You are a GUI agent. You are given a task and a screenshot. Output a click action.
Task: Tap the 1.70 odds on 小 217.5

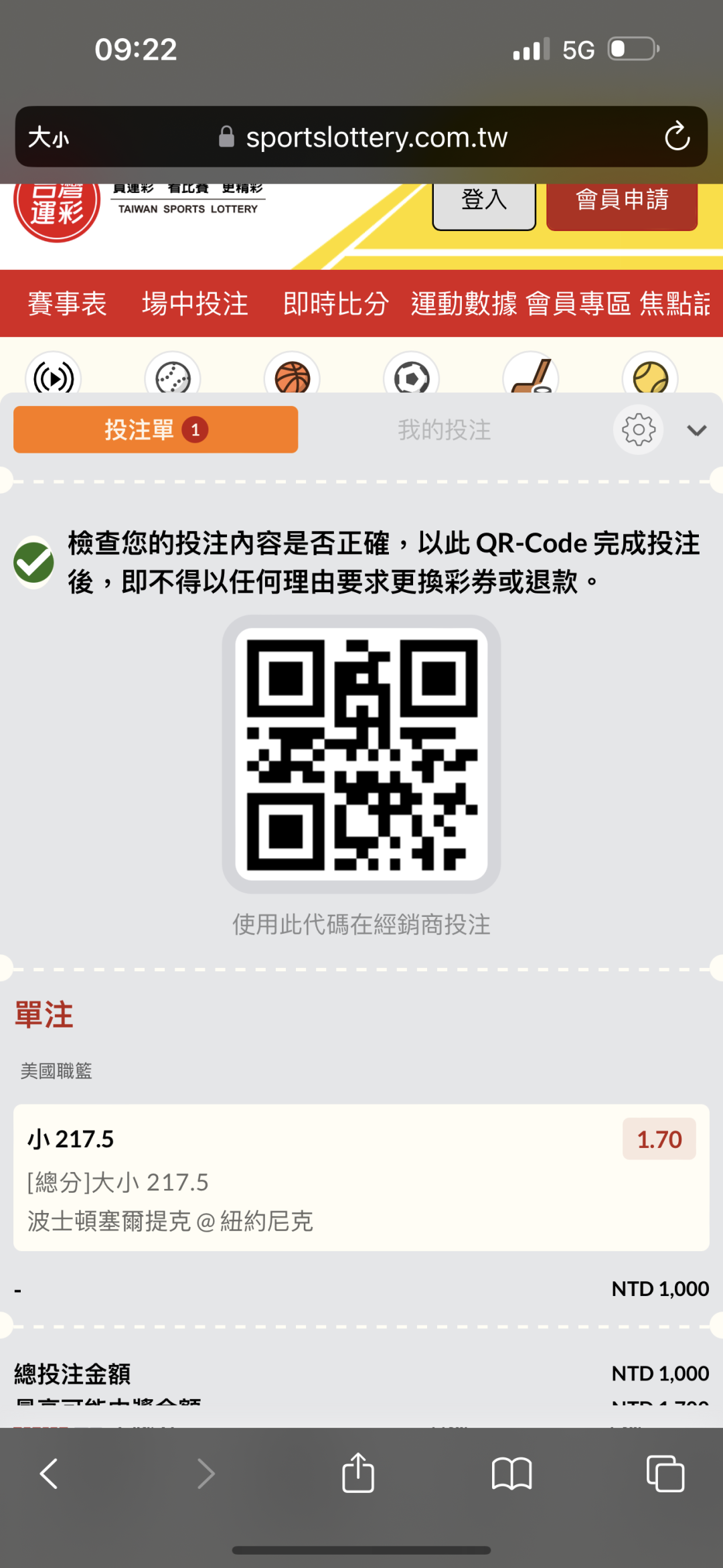pos(659,1139)
